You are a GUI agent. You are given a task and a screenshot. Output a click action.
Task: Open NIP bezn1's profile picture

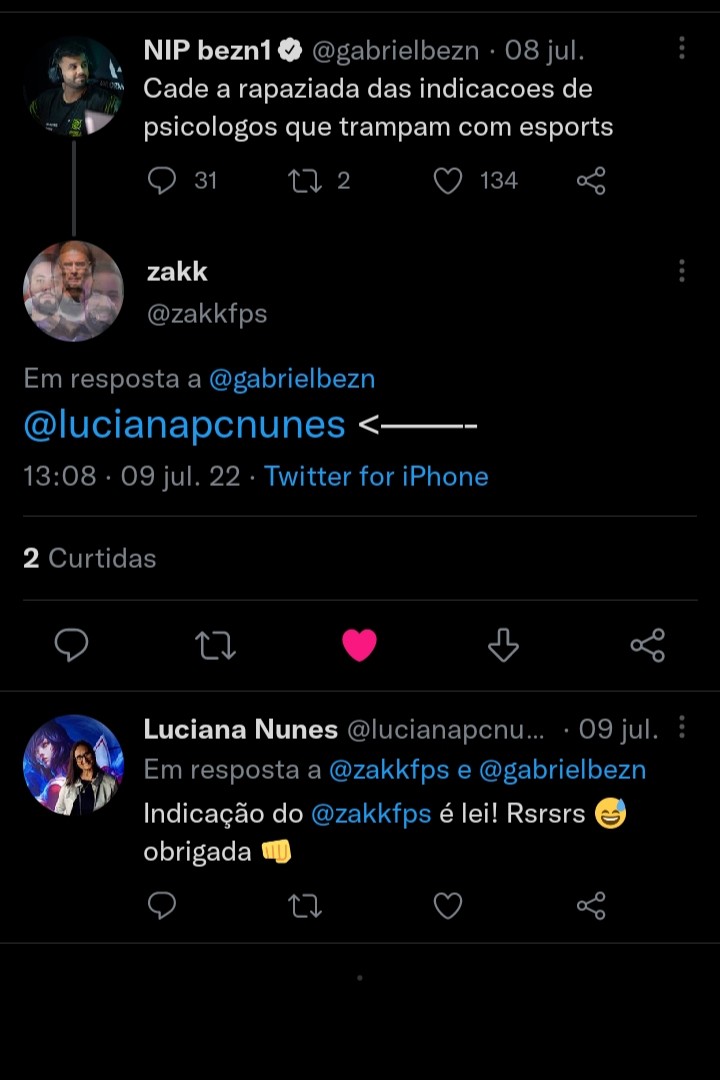73,86
